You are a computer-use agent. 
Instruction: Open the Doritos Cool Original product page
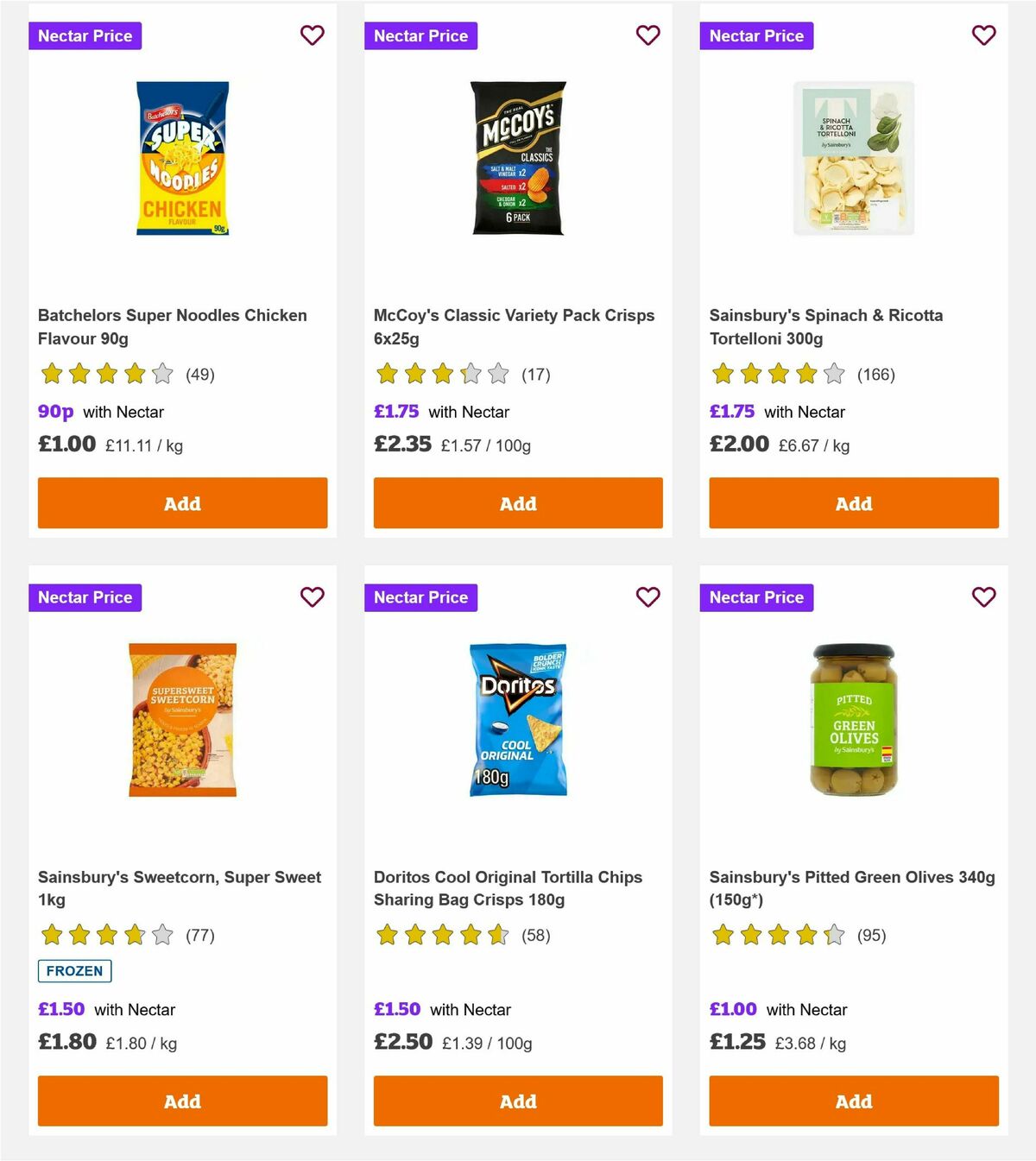click(508, 887)
